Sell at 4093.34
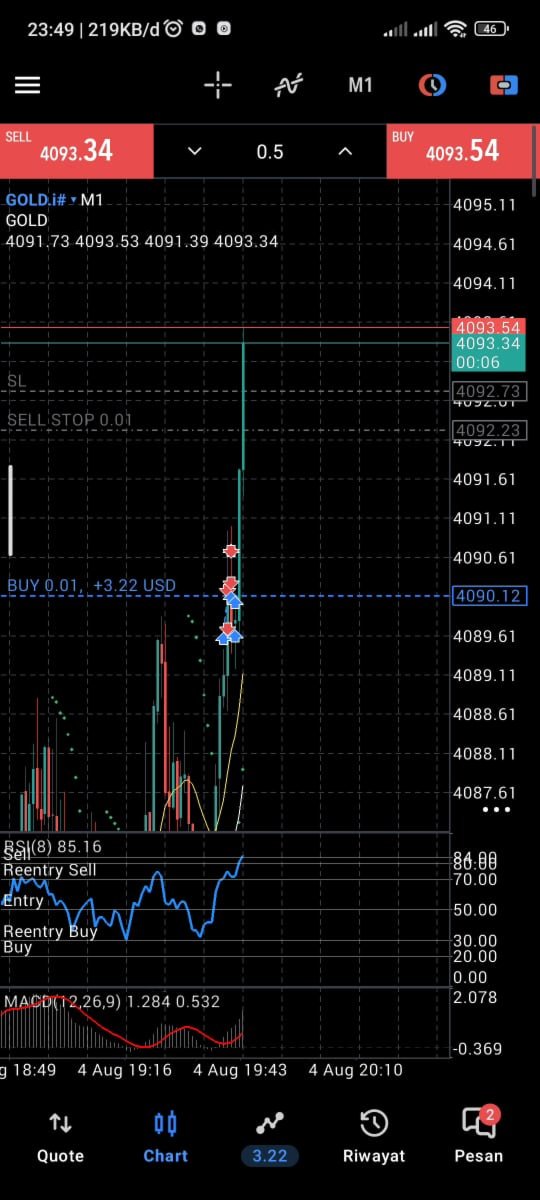 click(x=77, y=151)
